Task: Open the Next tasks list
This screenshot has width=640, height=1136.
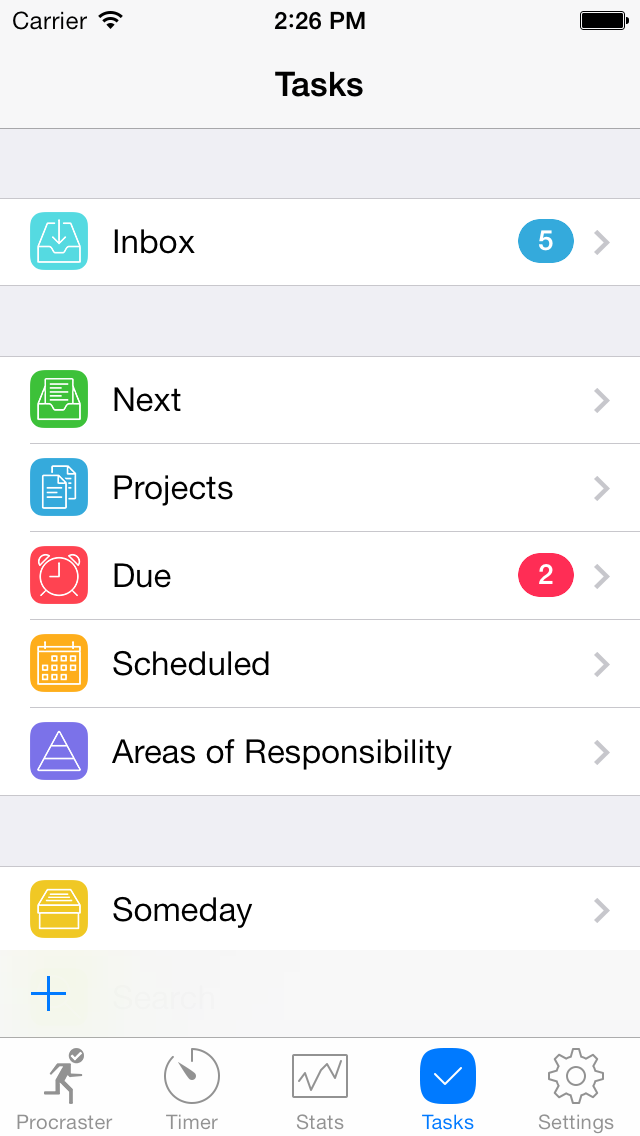Action: point(320,400)
